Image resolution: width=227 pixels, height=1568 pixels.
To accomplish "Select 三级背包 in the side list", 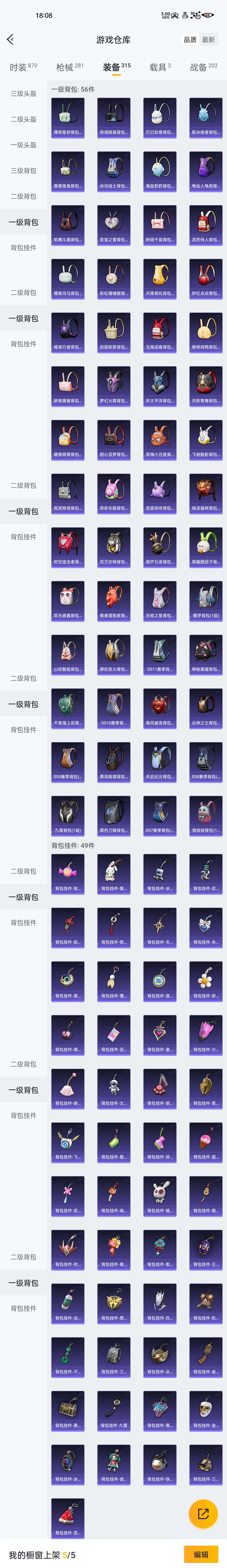I will 23,170.
